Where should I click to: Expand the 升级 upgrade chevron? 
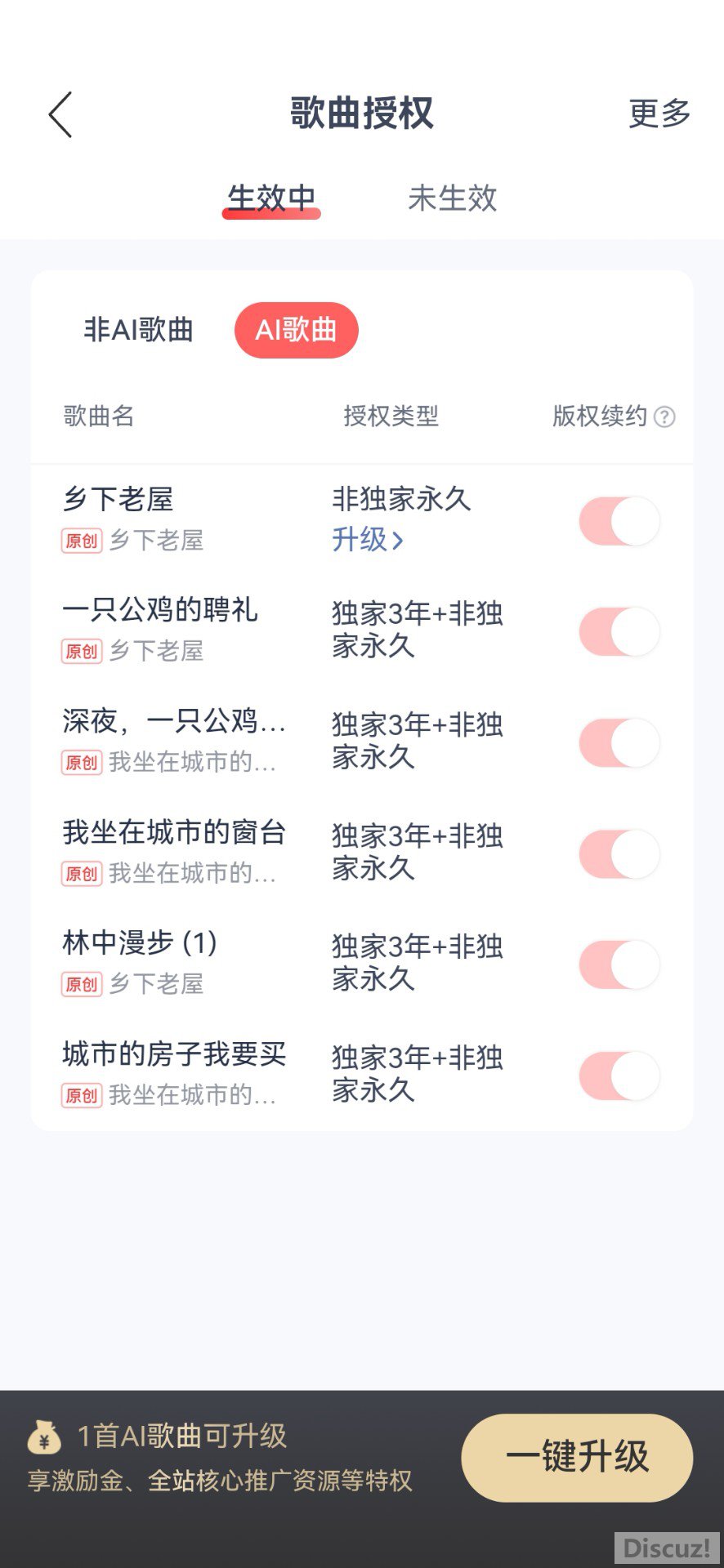point(400,541)
